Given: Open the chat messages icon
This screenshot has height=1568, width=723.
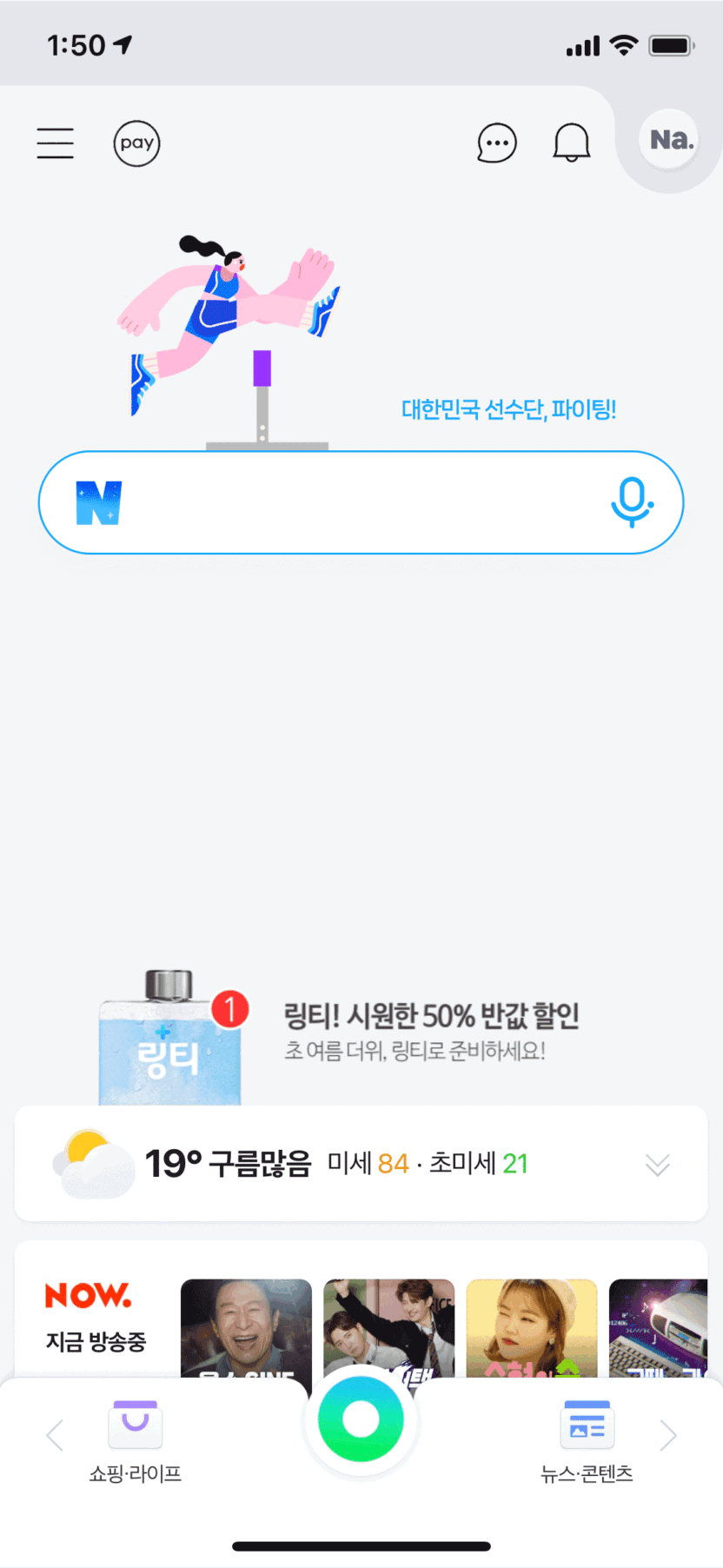Looking at the screenshot, I should [x=496, y=143].
